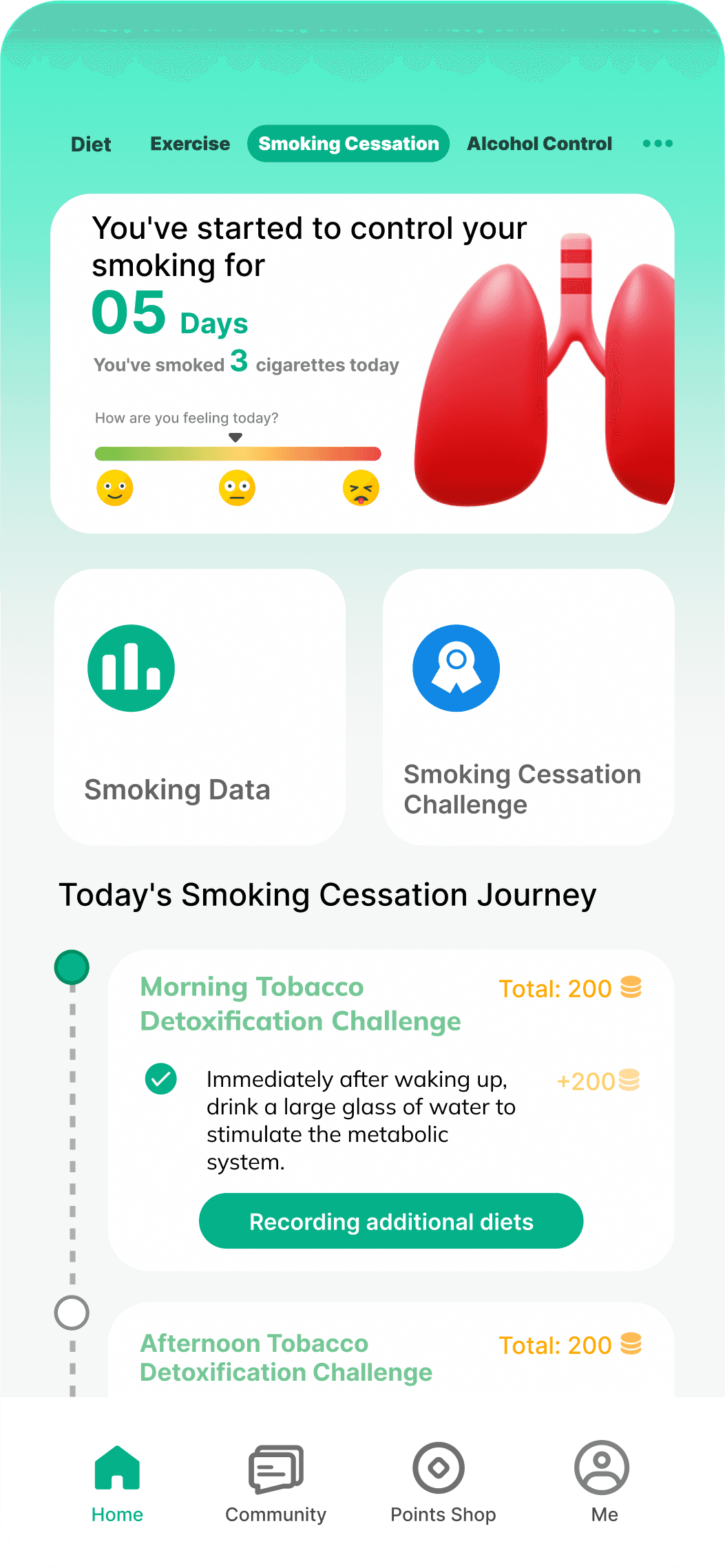Switch to the Diet tab
725x1568 pixels.
click(x=91, y=145)
